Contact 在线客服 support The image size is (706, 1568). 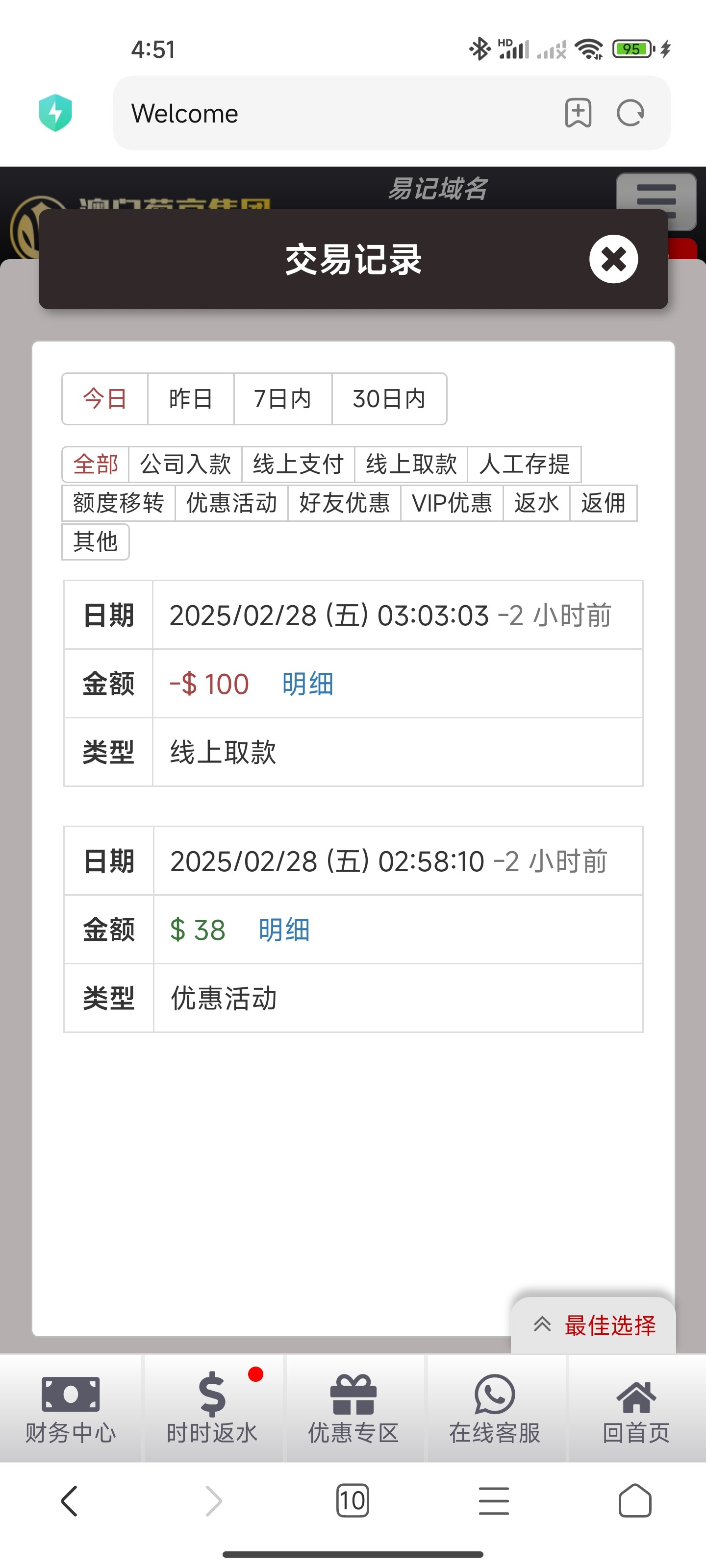click(x=495, y=1407)
